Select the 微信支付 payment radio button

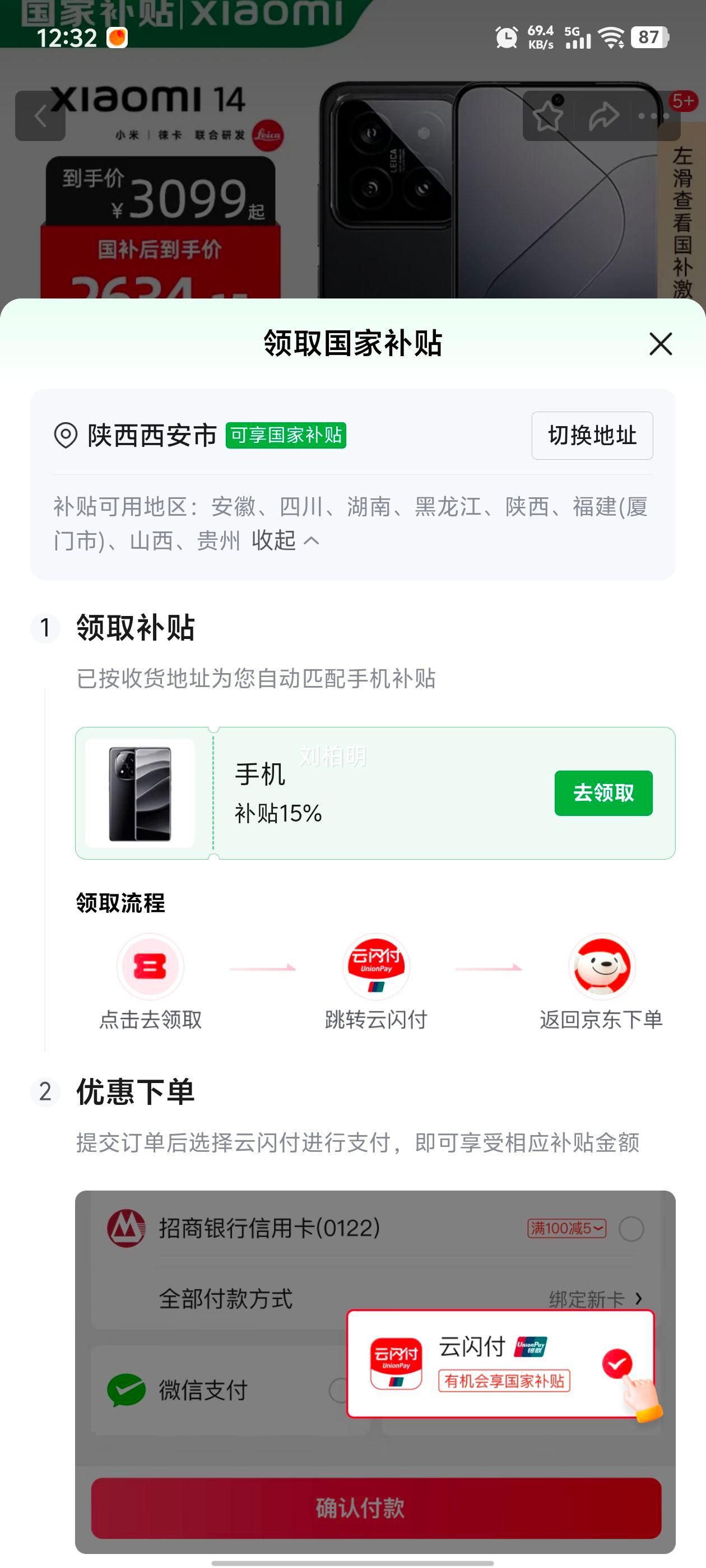337,1391
